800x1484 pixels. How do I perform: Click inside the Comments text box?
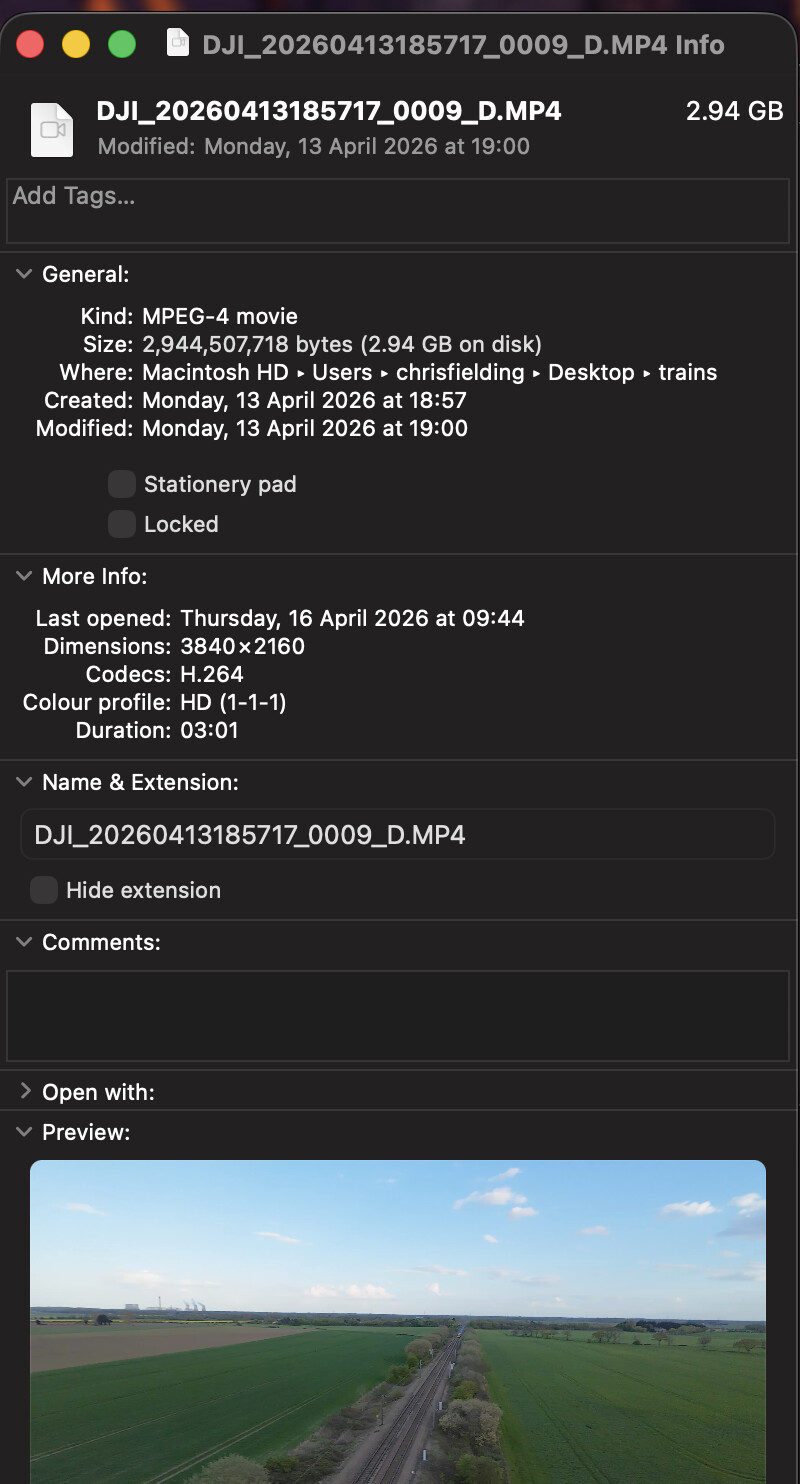point(398,1015)
